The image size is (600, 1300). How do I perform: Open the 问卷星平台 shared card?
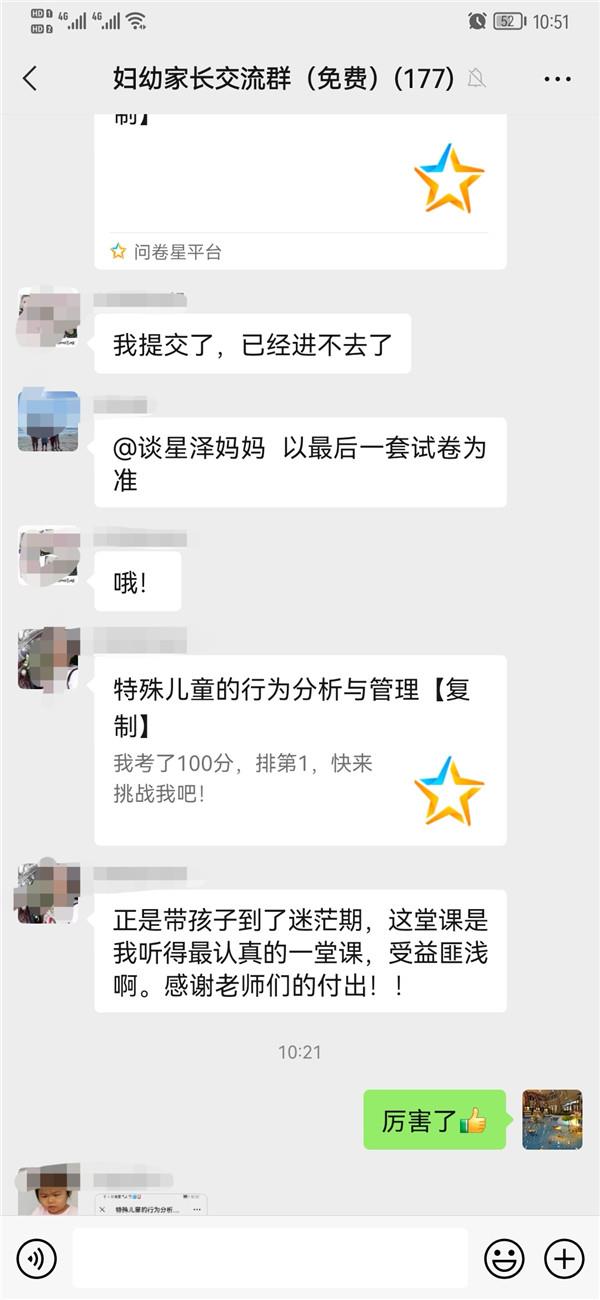point(300,190)
